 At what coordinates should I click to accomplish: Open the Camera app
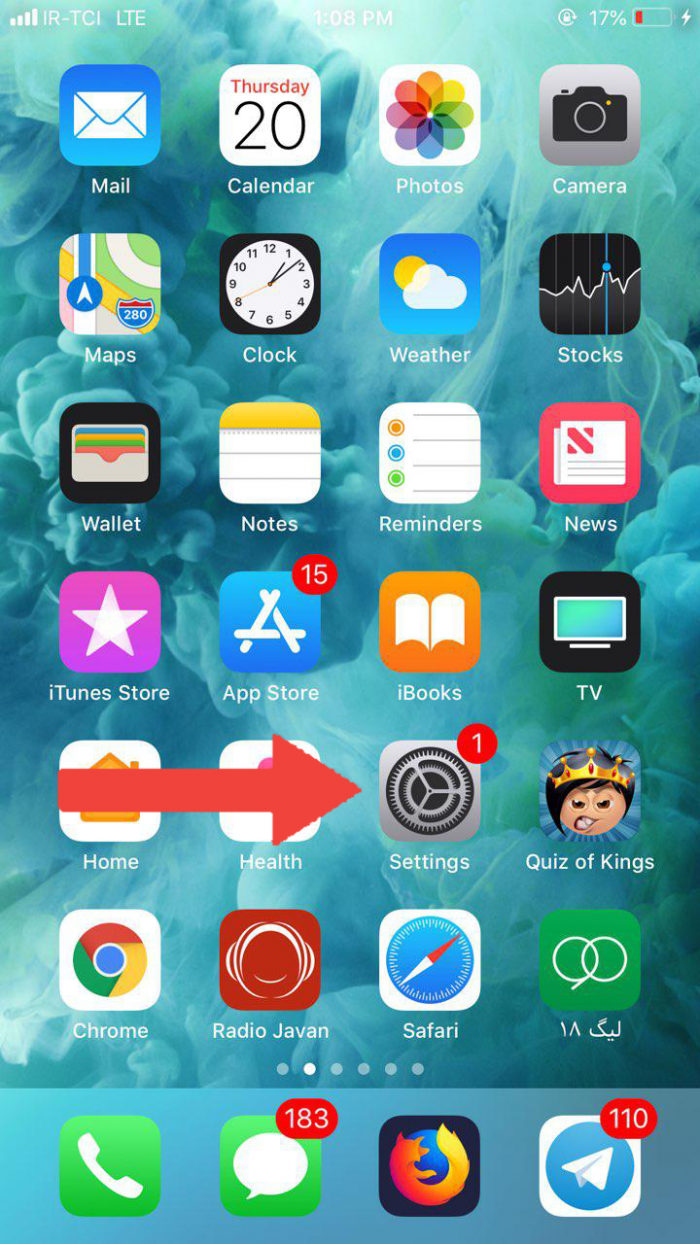[590, 115]
